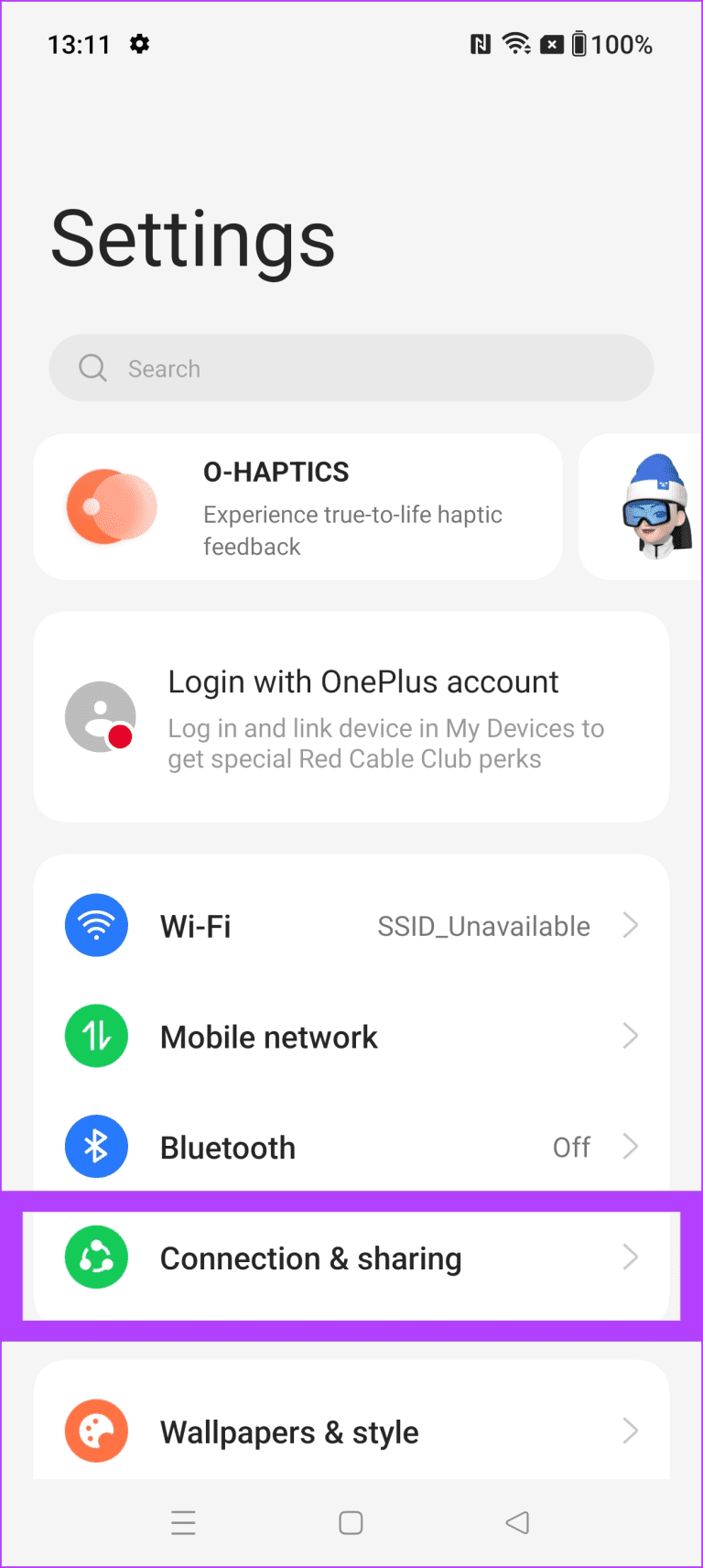Tap the Mobile network icon

[x=96, y=1036]
